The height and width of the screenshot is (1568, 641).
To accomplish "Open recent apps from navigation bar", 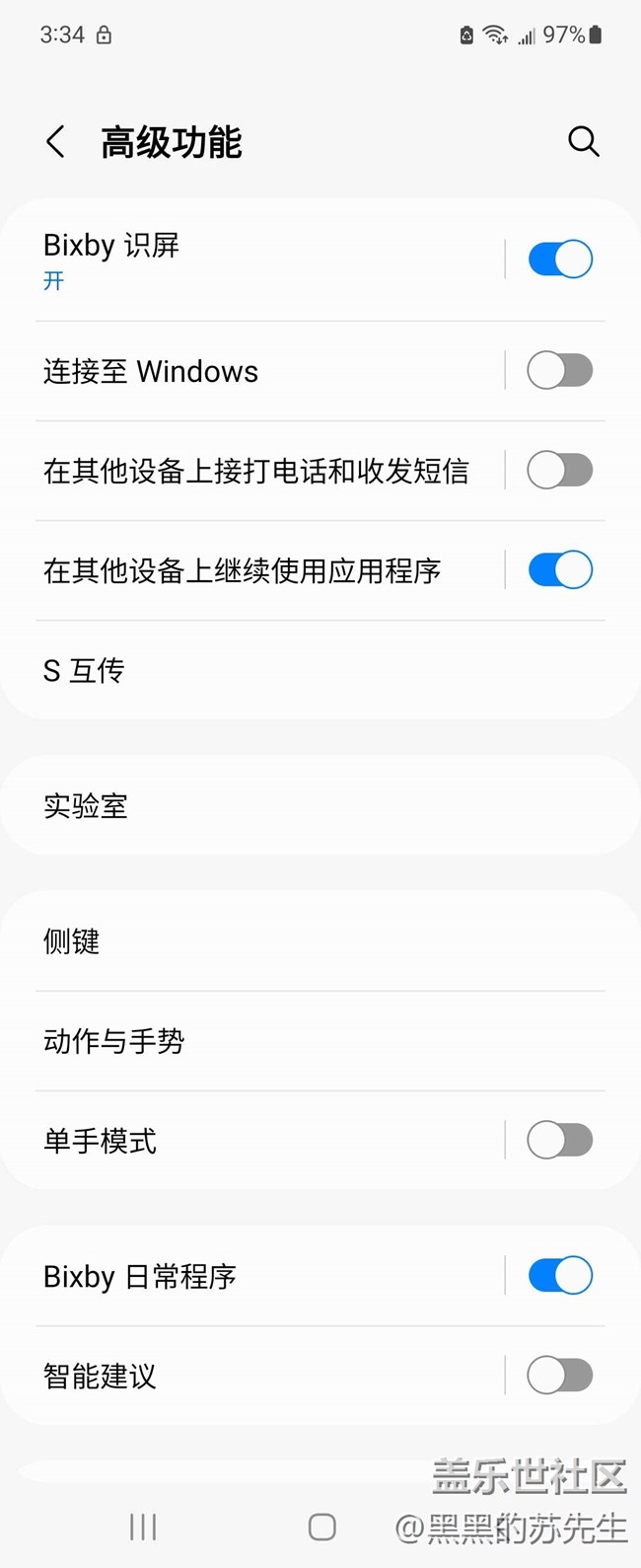I will pyautogui.click(x=143, y=1527).
